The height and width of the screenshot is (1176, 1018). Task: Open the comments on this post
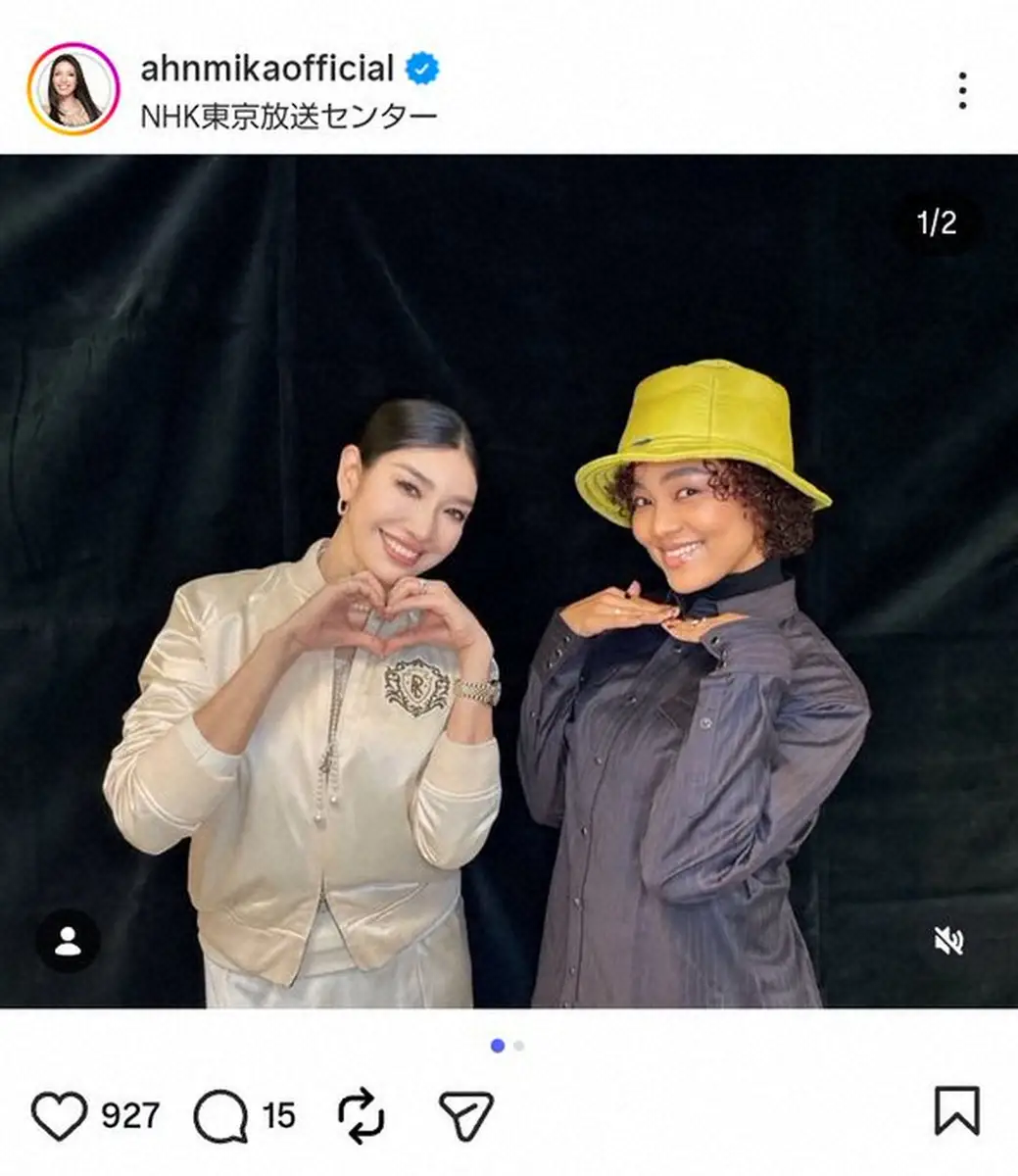(x=219, y=1115)
